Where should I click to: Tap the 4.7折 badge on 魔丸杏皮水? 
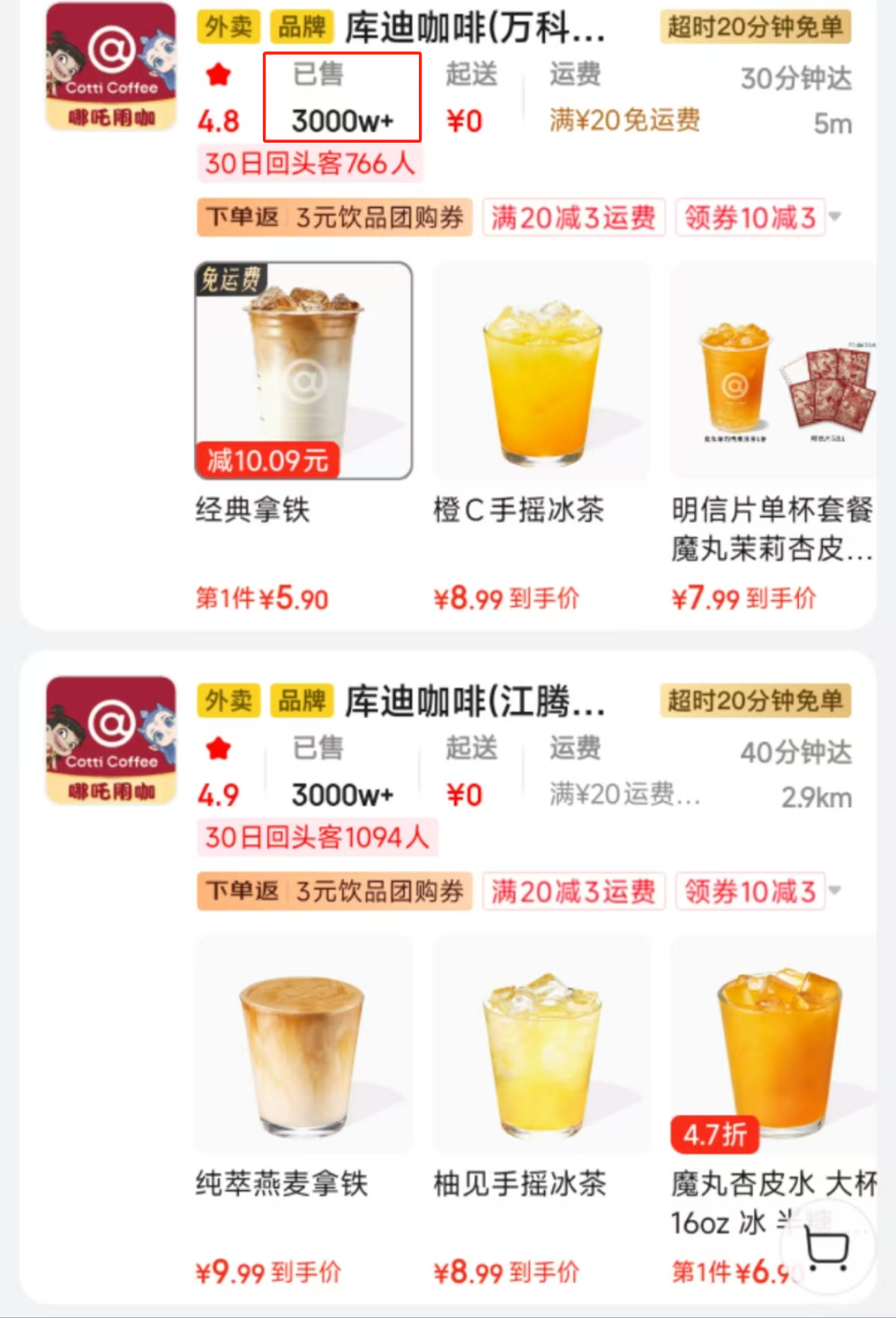pos(715,1133)
